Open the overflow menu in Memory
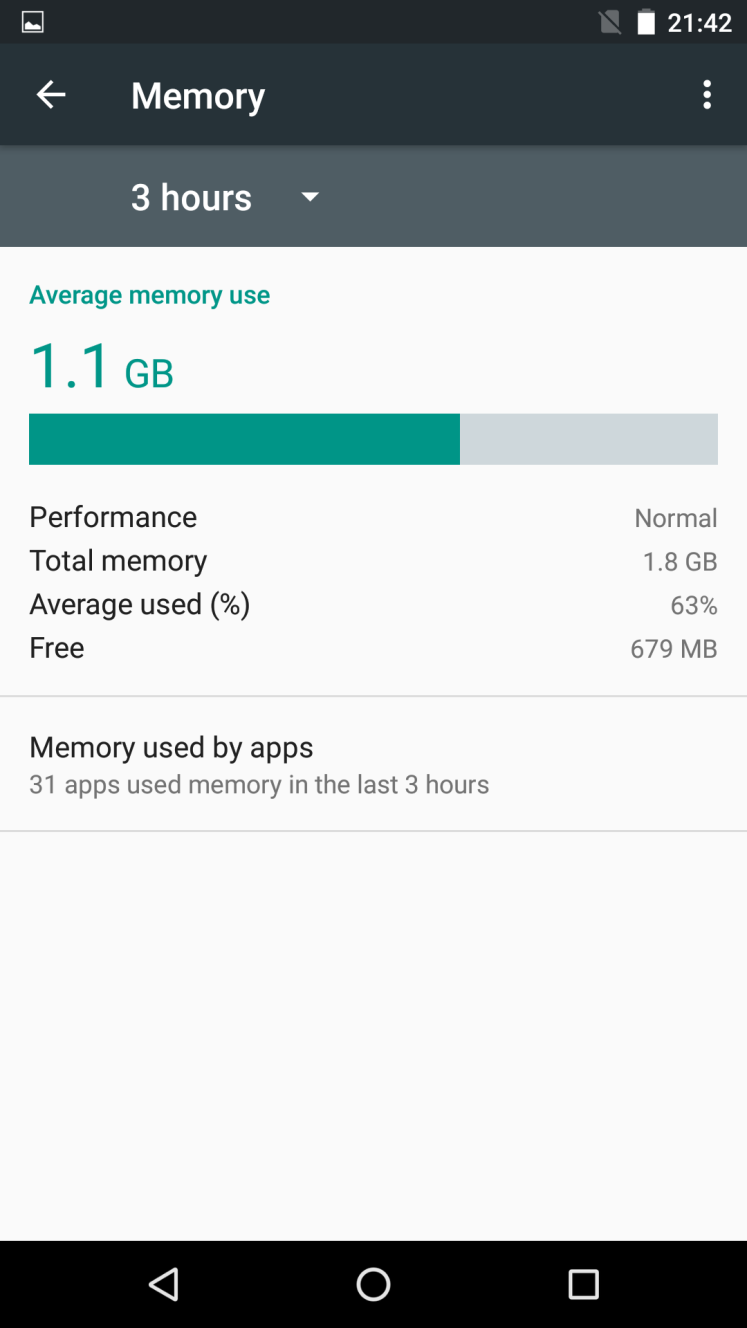The height and width of the screenshot is (1328, 747). [707, 95]
